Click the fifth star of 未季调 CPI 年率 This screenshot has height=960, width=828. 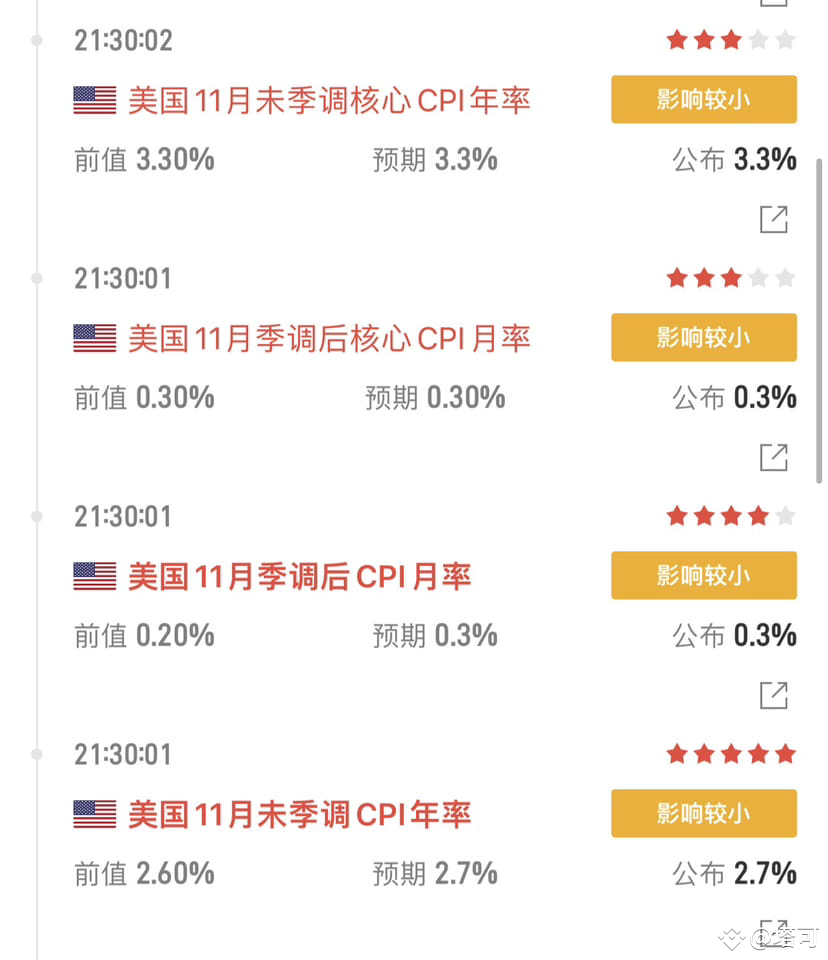coord(785,754)
